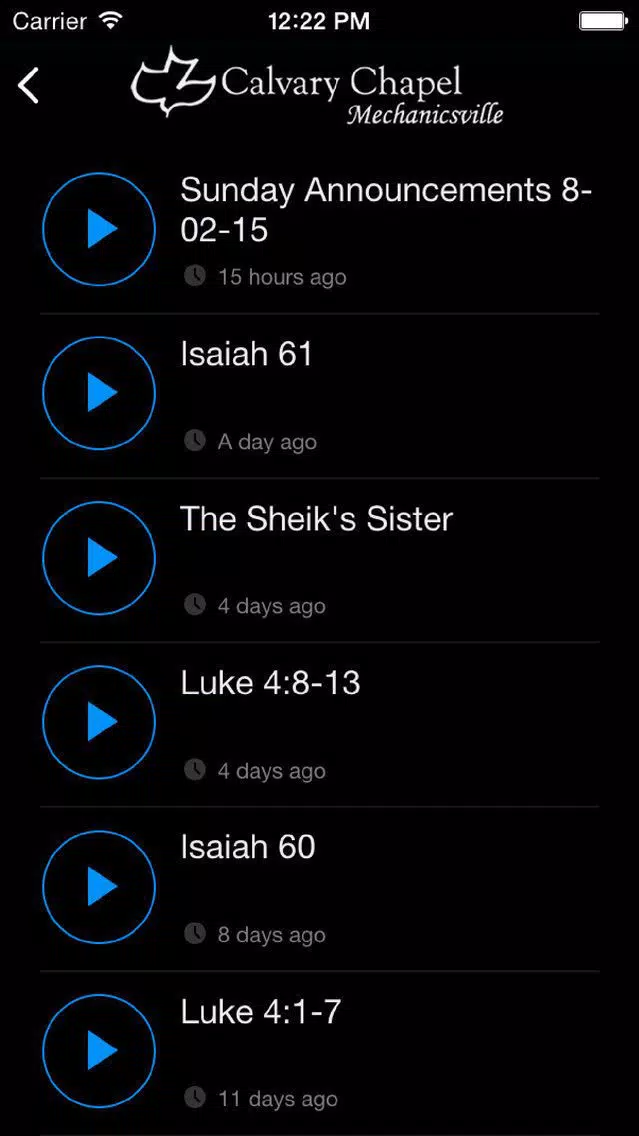Play the Isaiah 60 recording

pos(99,887)
